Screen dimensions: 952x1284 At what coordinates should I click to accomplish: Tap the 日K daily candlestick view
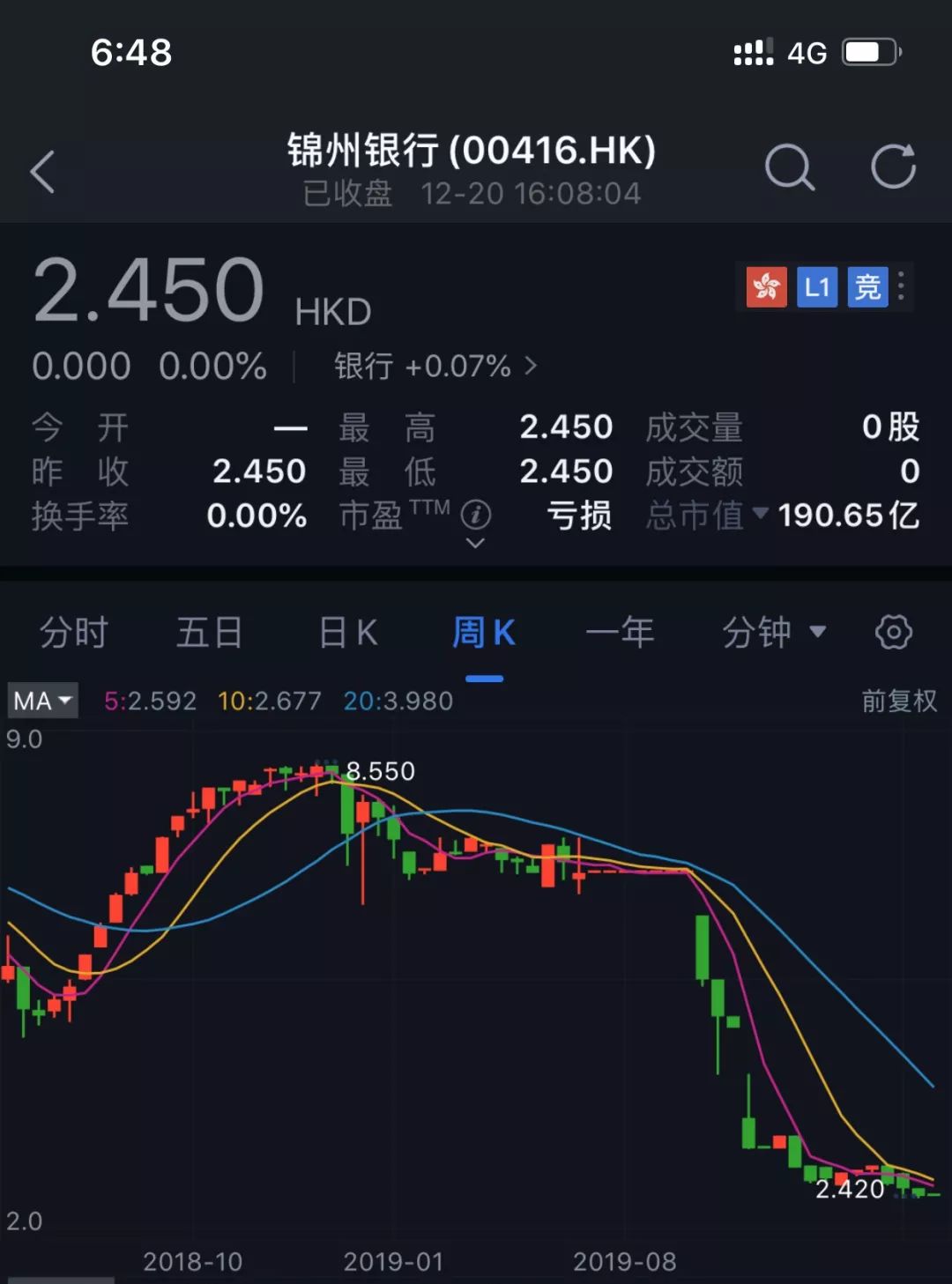347,631
